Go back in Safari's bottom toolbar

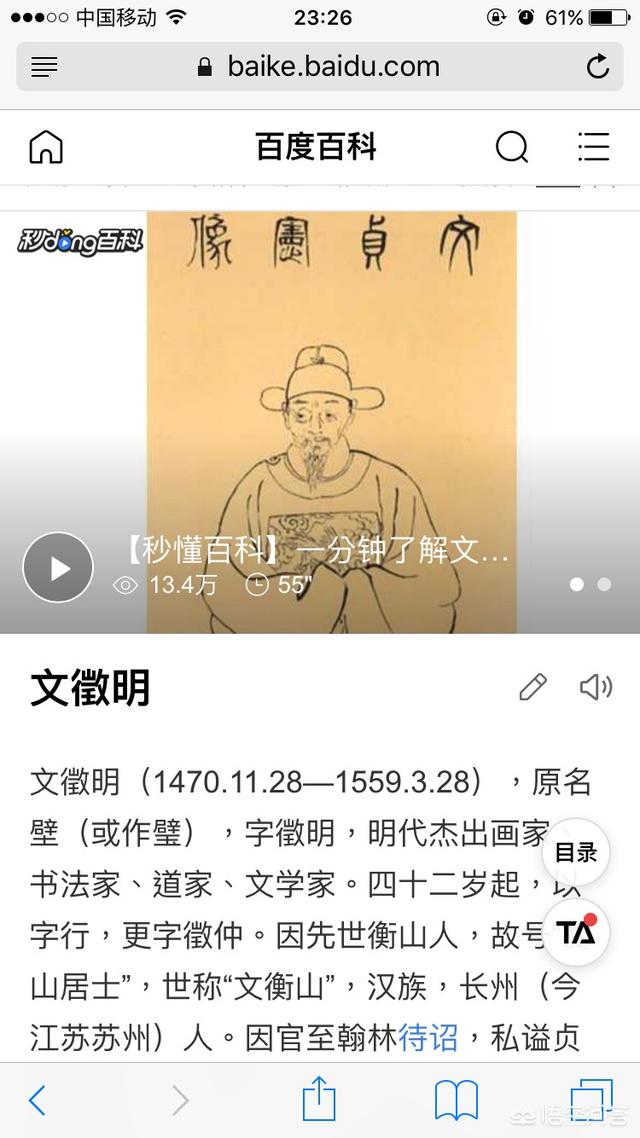[37, 1100]
